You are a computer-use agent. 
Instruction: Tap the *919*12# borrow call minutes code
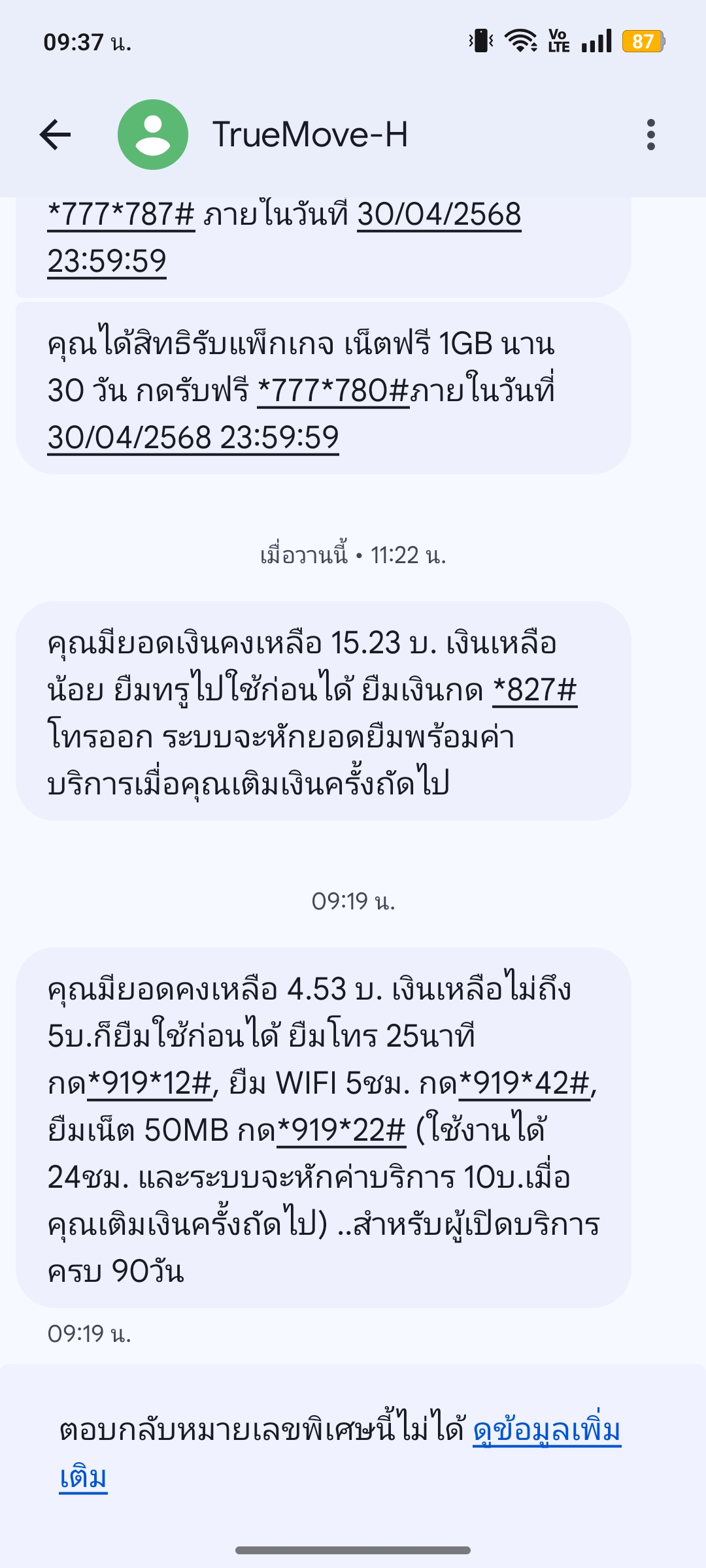tap(150, 1083)
